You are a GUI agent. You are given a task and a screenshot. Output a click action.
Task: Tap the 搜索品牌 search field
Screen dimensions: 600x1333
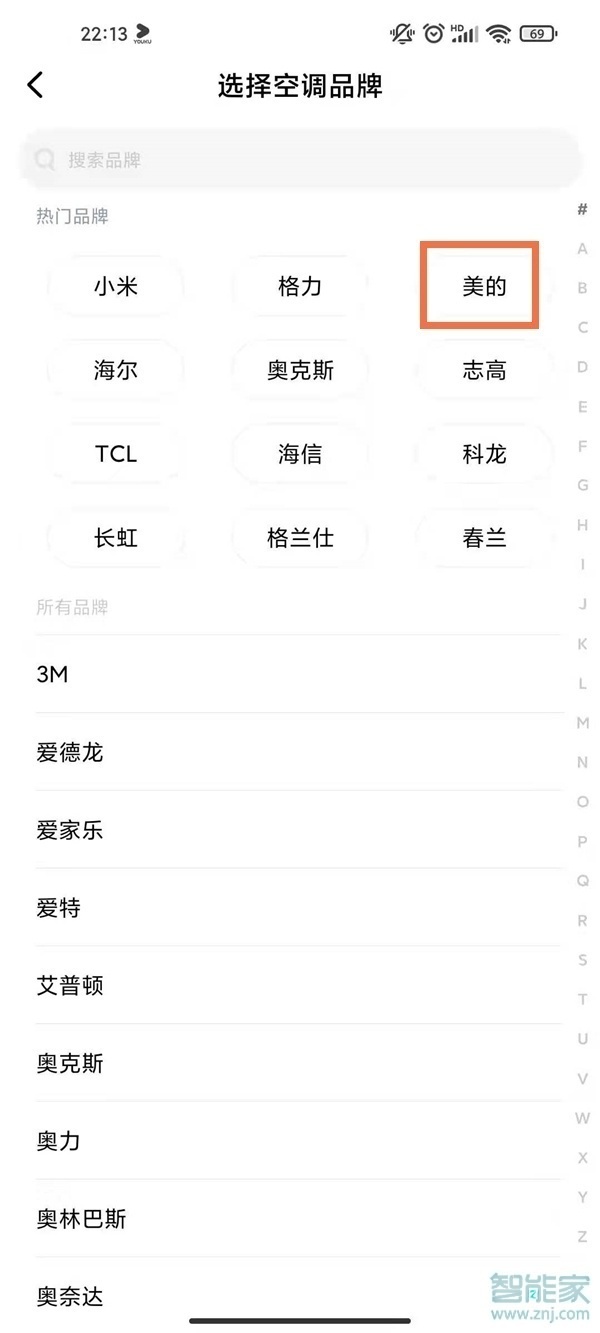click(x=300, y=160)
